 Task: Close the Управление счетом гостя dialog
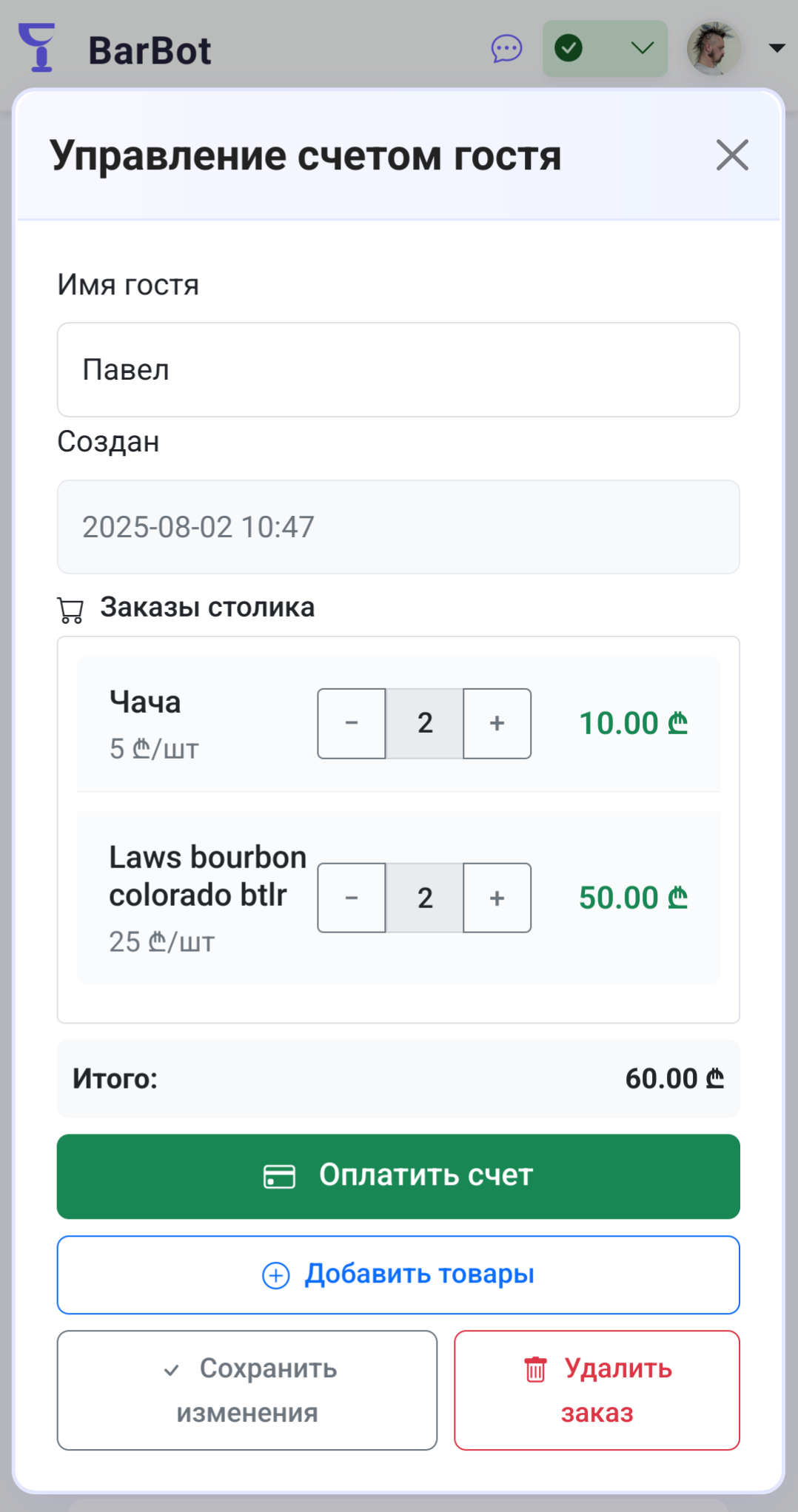tap(731, 155)
